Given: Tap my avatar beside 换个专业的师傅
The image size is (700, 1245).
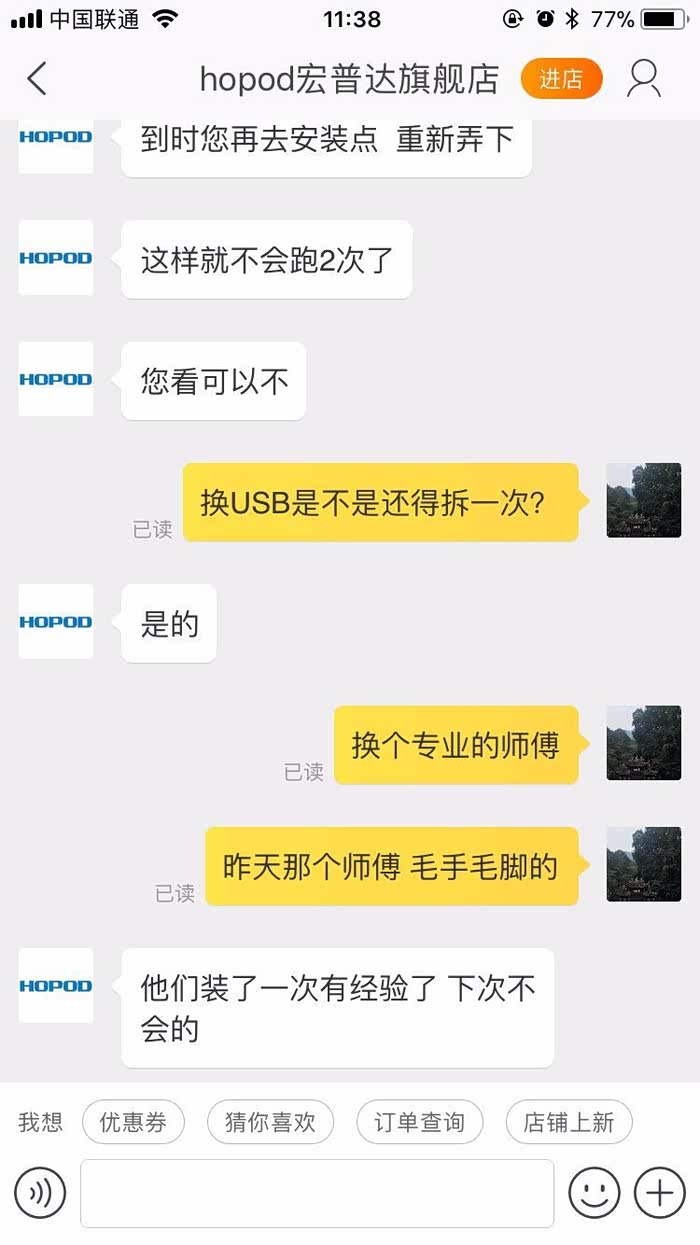Looking at the screenshot, I should tap(644, 743).
